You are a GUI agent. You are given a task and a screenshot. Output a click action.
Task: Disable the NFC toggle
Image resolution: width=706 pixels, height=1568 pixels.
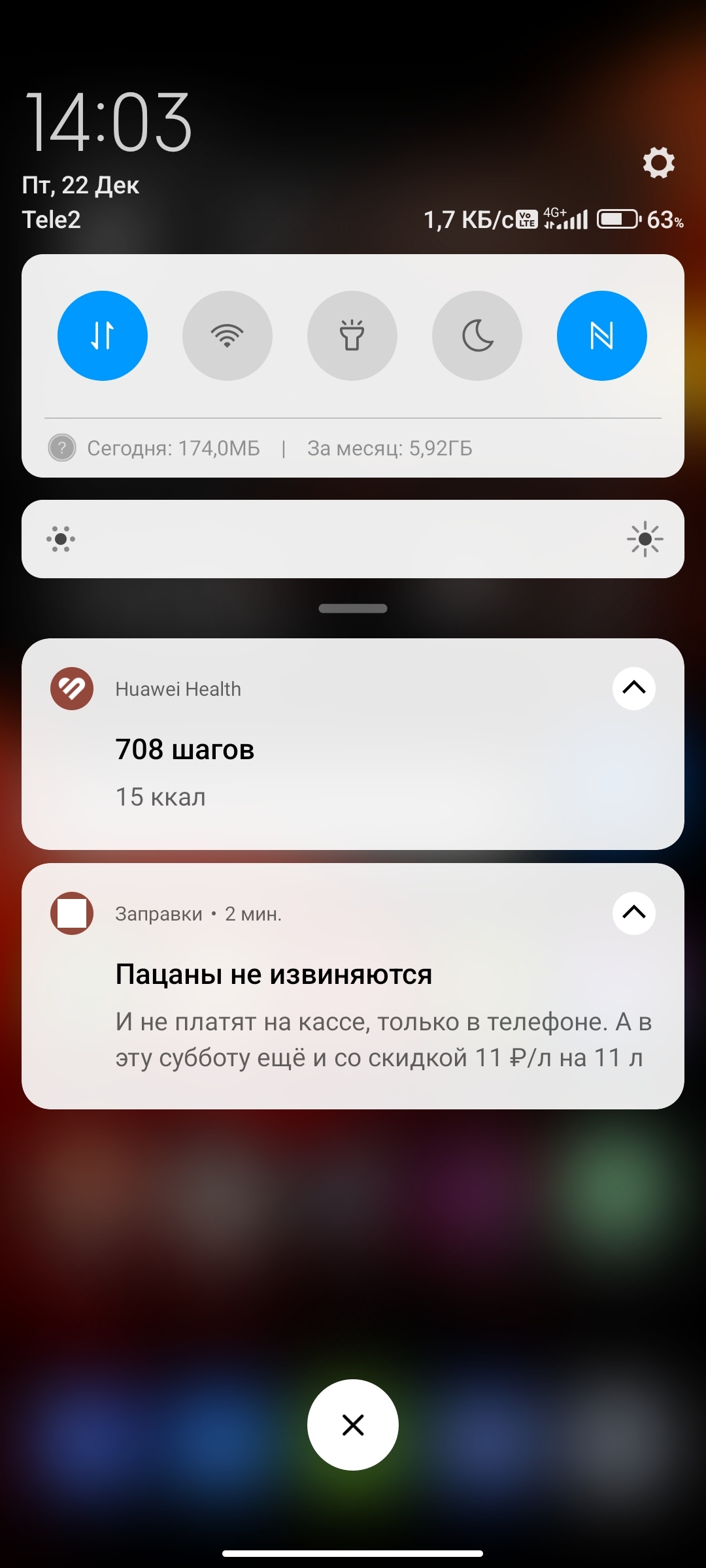pyautogui.click(x=601, y=336)
